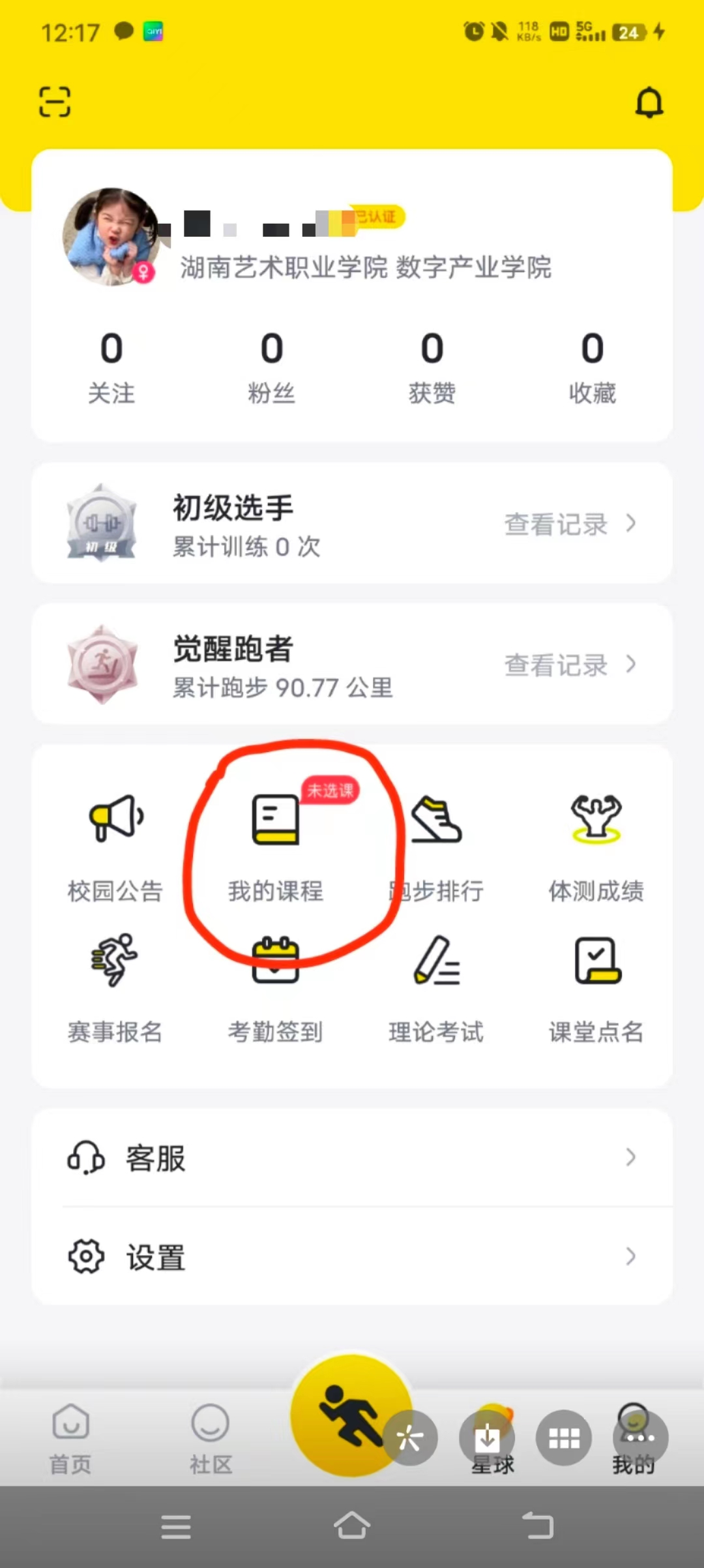Open 客服 customer service
704x1568 pixels.
pyautogui.click(x=352, y=1158)
